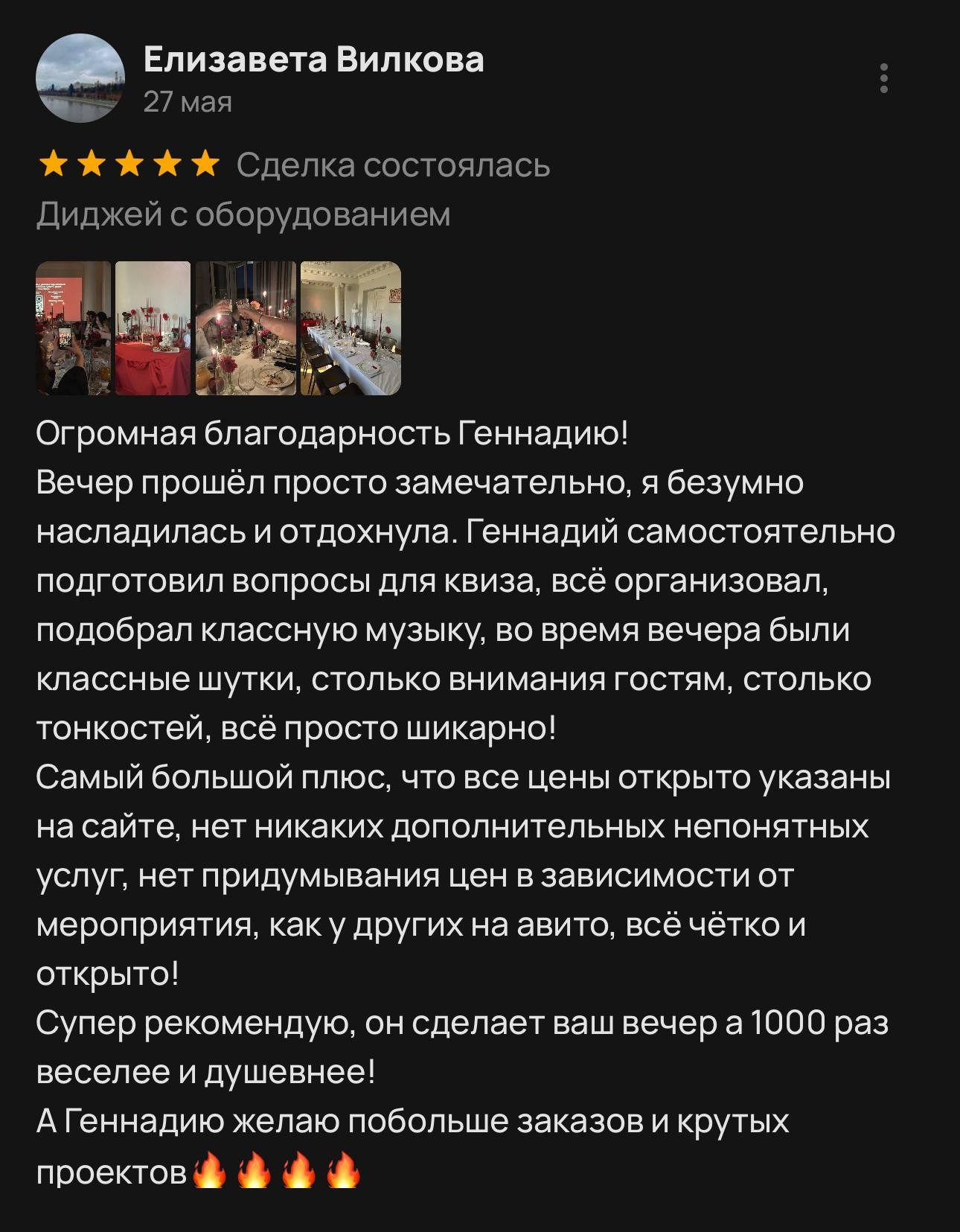Open the third photo with candles and glasses
960x1232 pixels.
pos(246,328)
